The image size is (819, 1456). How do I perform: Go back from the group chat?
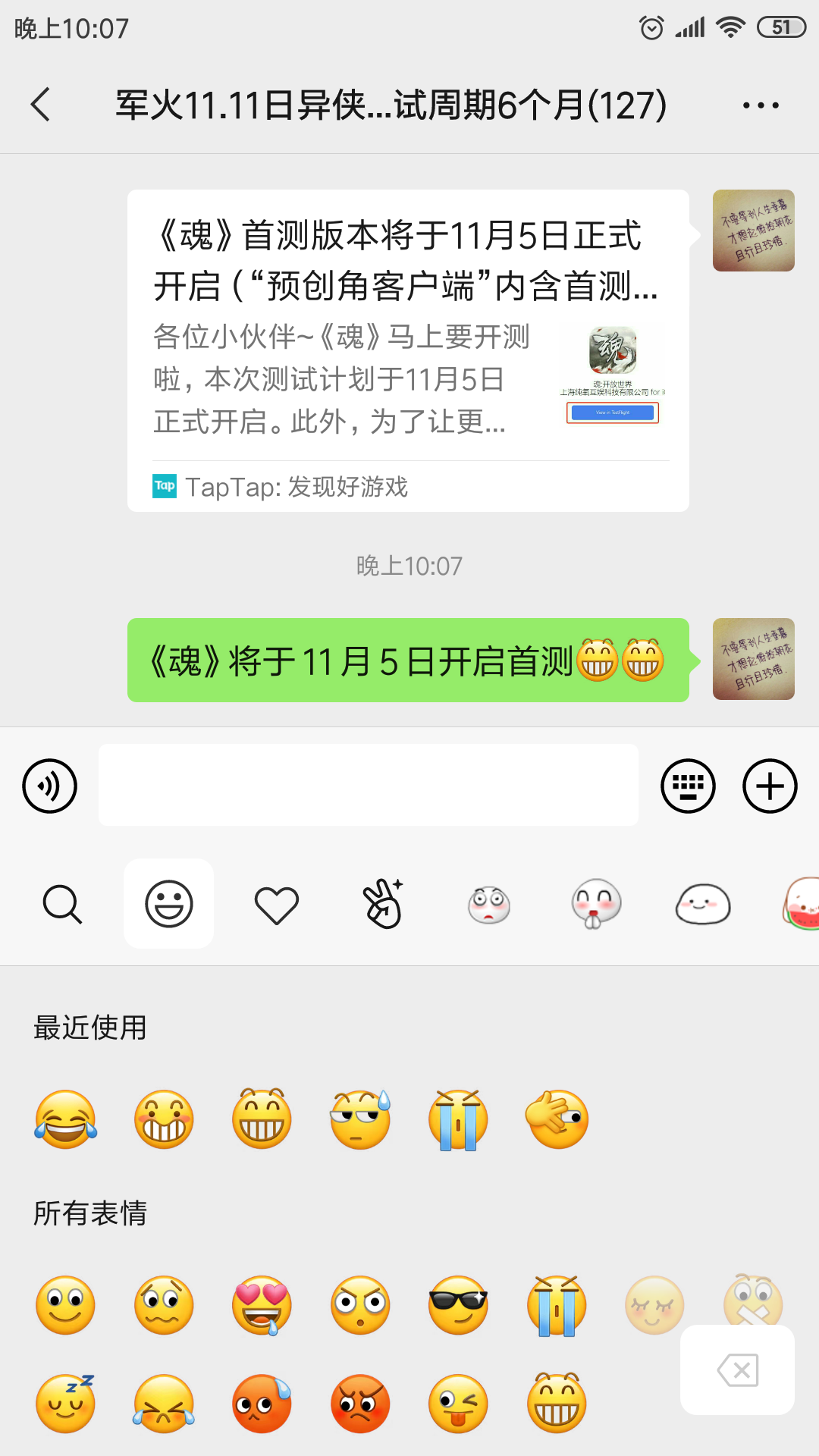(41, 105)
